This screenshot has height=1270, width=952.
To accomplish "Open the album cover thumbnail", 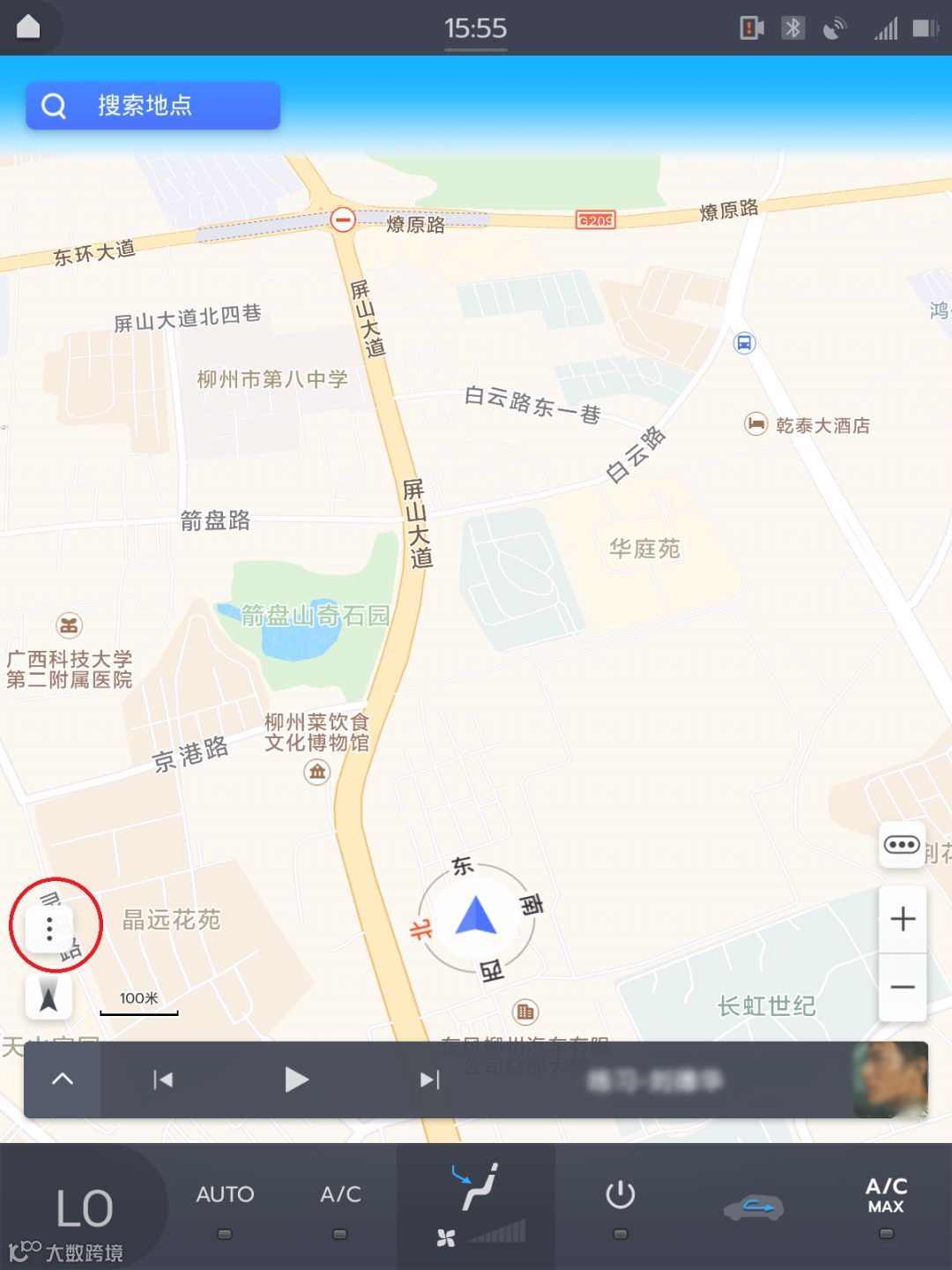I will (x=890, y=1079).
